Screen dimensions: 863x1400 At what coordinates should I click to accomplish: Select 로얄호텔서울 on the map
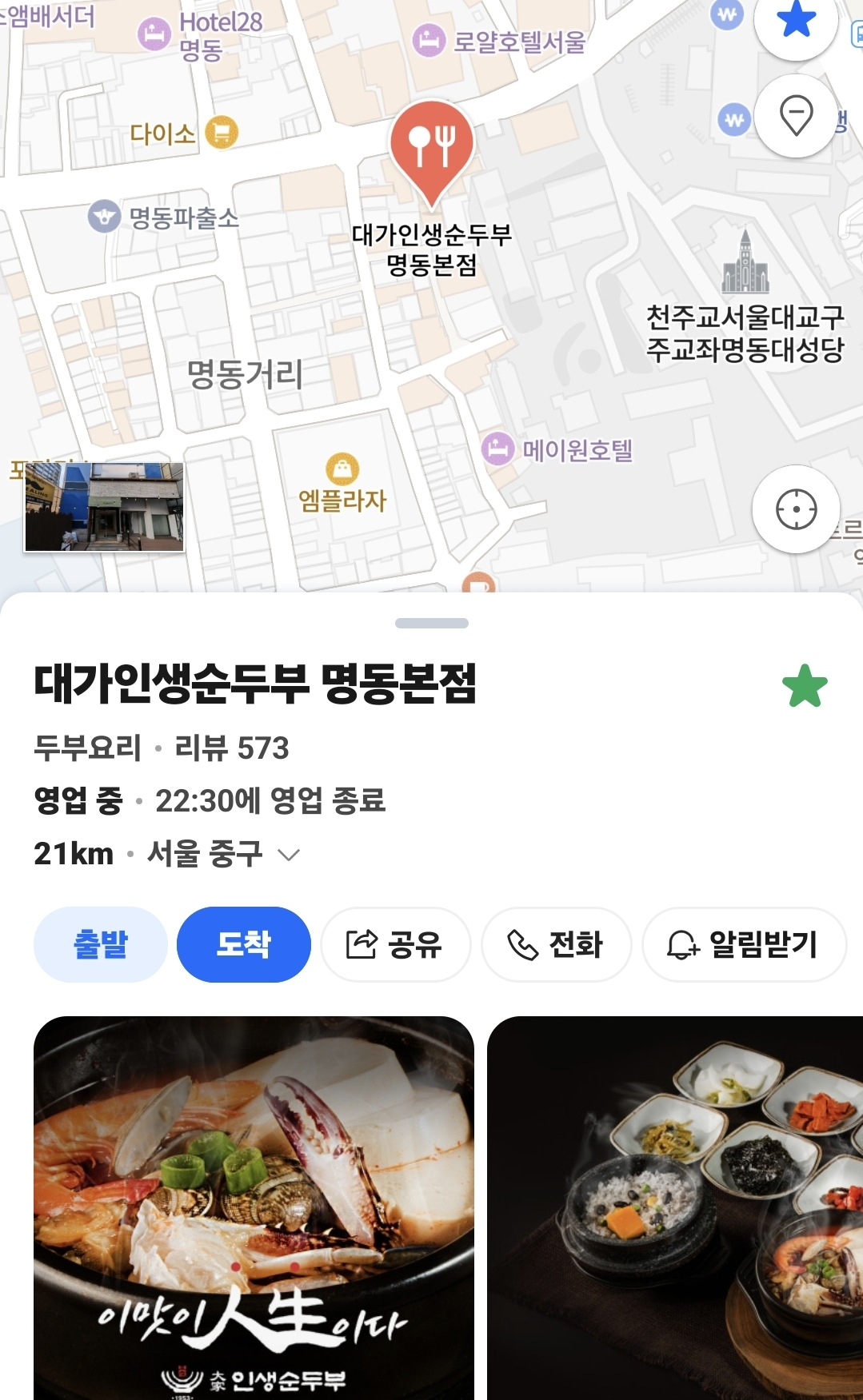click(429, 40)
